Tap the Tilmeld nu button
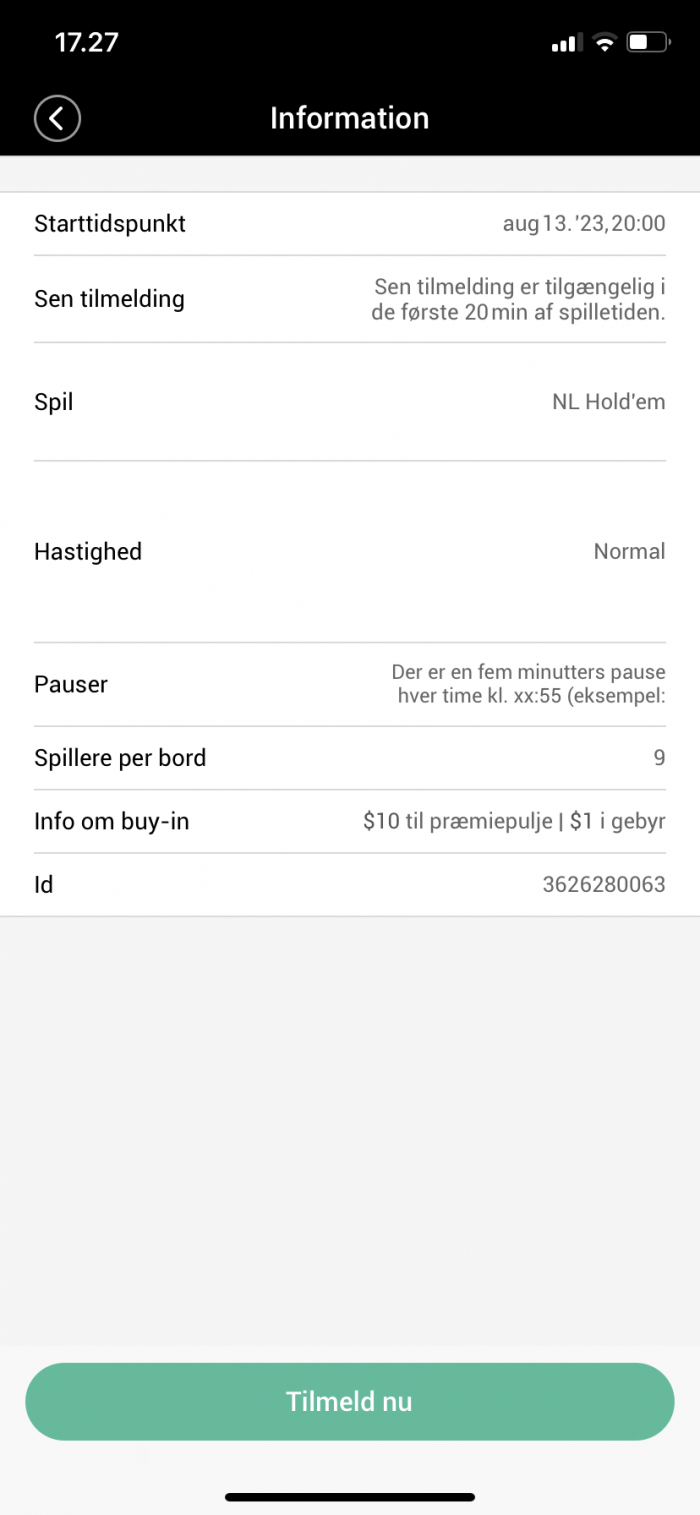Image resolution: width=700 pixels, height=1515 pixels. coord(350,1401)
